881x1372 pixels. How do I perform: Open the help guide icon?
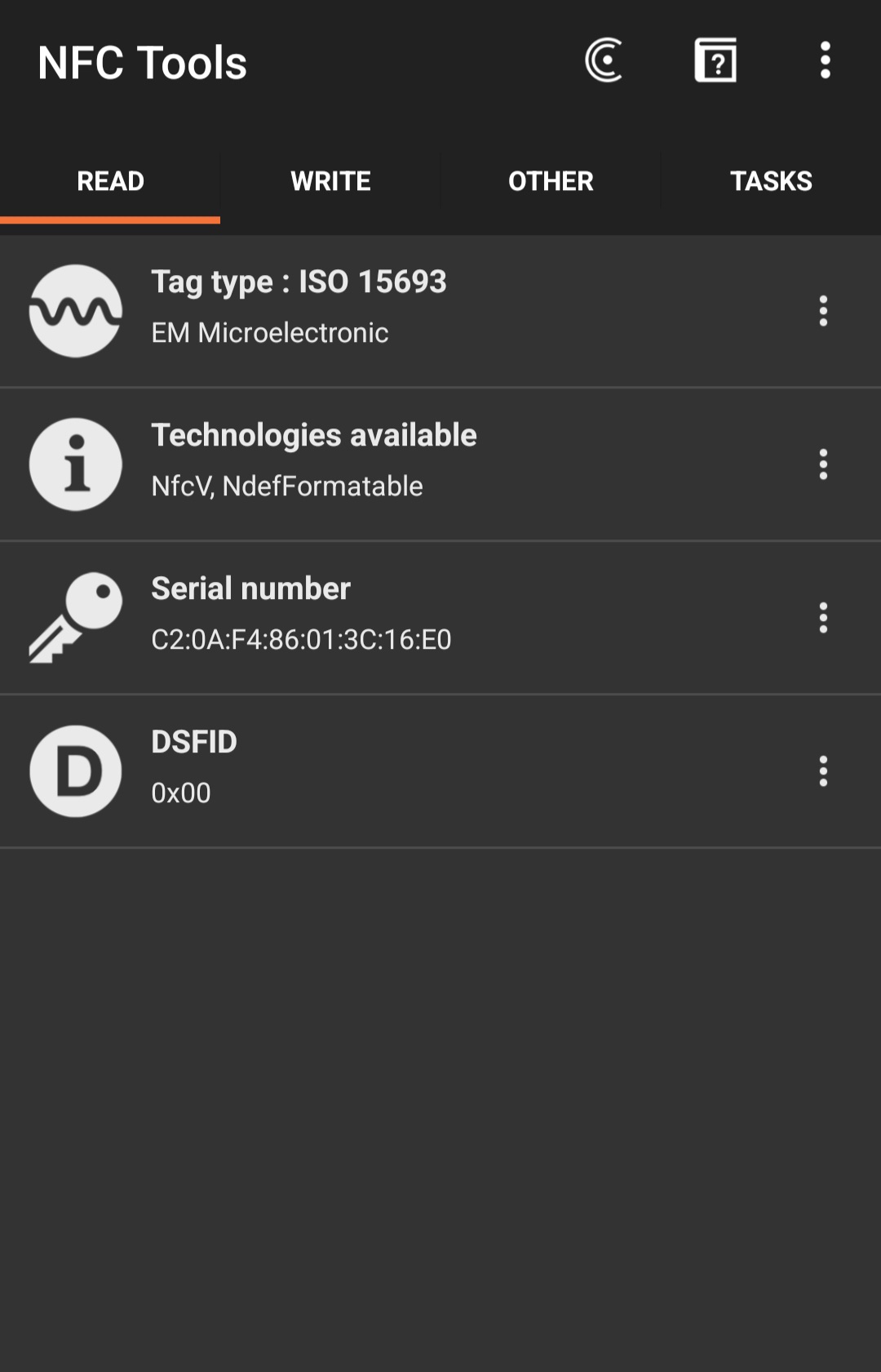tap(715, 61)
